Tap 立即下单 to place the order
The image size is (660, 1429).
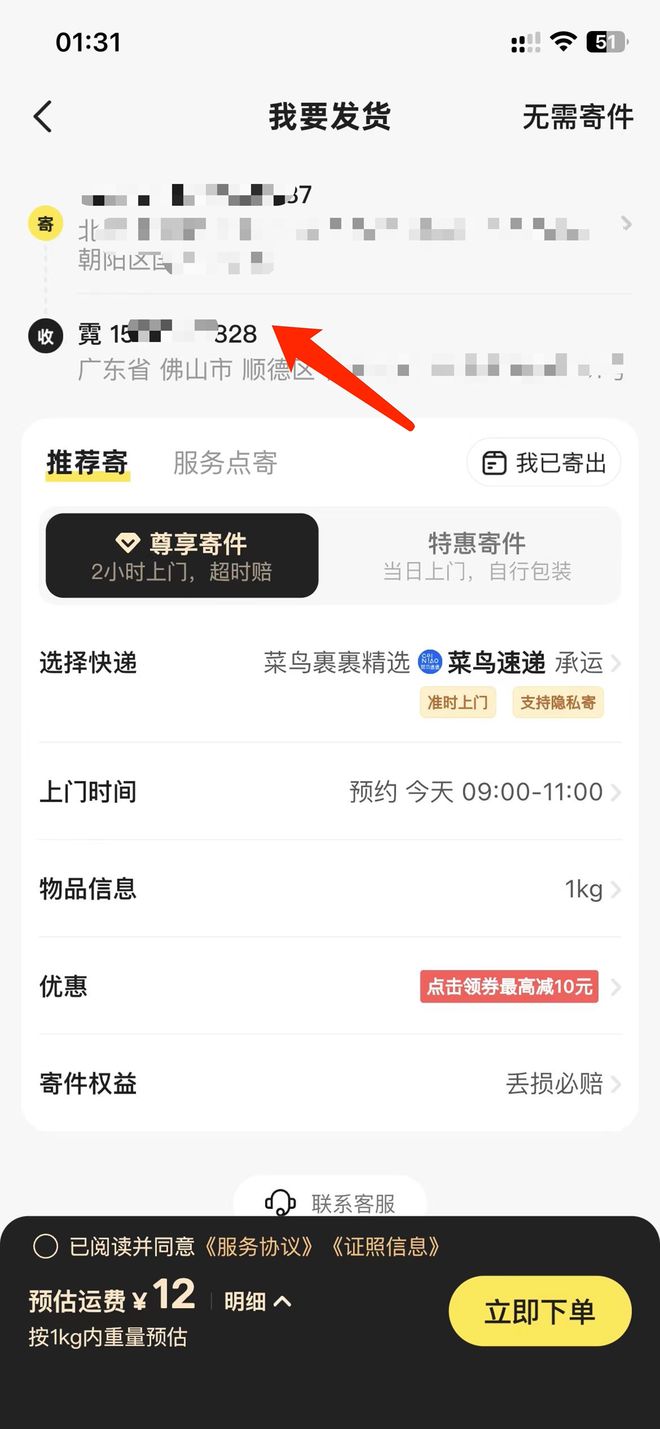[540, 1311]
